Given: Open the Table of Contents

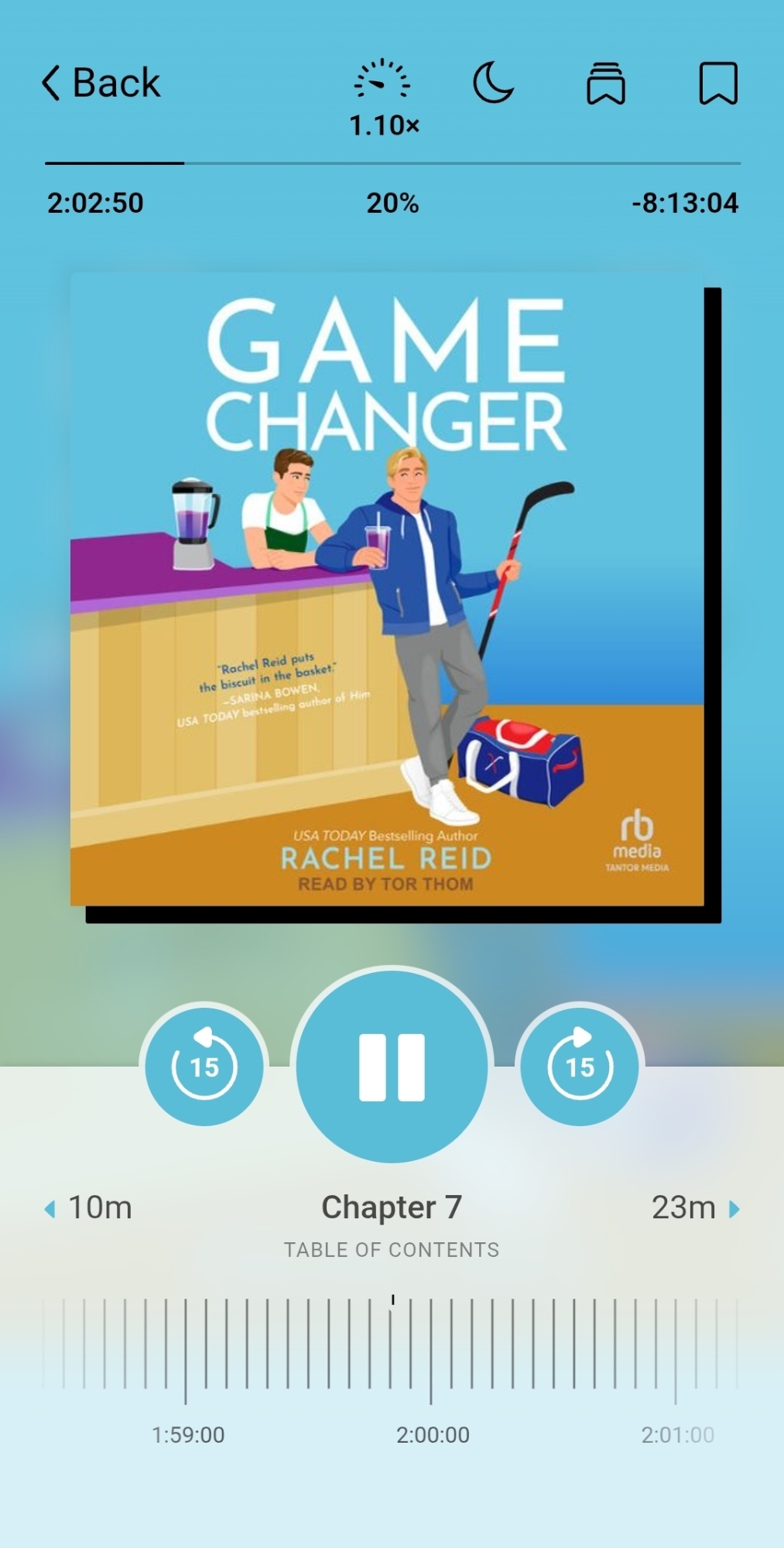Looking at the screenshot, I should coord(392,1249).
